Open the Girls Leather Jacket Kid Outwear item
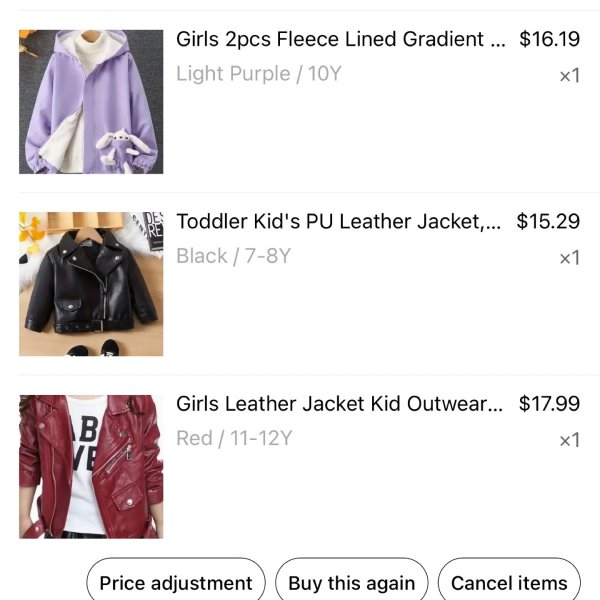The height and width of the screenshot is (600, 600). (339, 404)
